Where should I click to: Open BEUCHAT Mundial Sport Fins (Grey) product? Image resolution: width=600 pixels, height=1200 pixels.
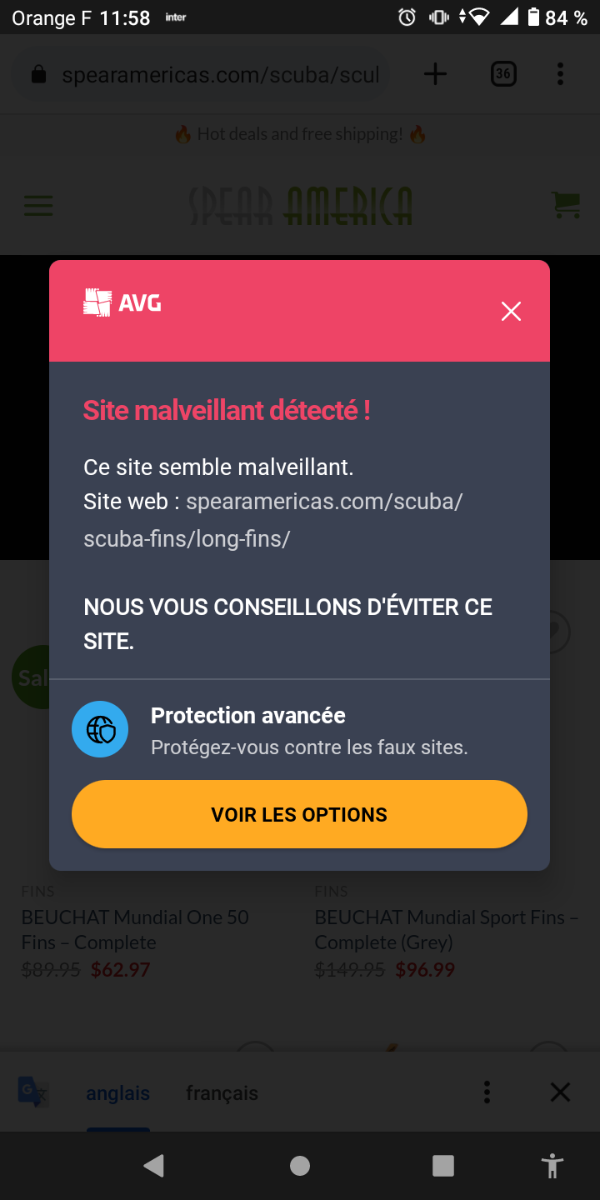[446, 929]
